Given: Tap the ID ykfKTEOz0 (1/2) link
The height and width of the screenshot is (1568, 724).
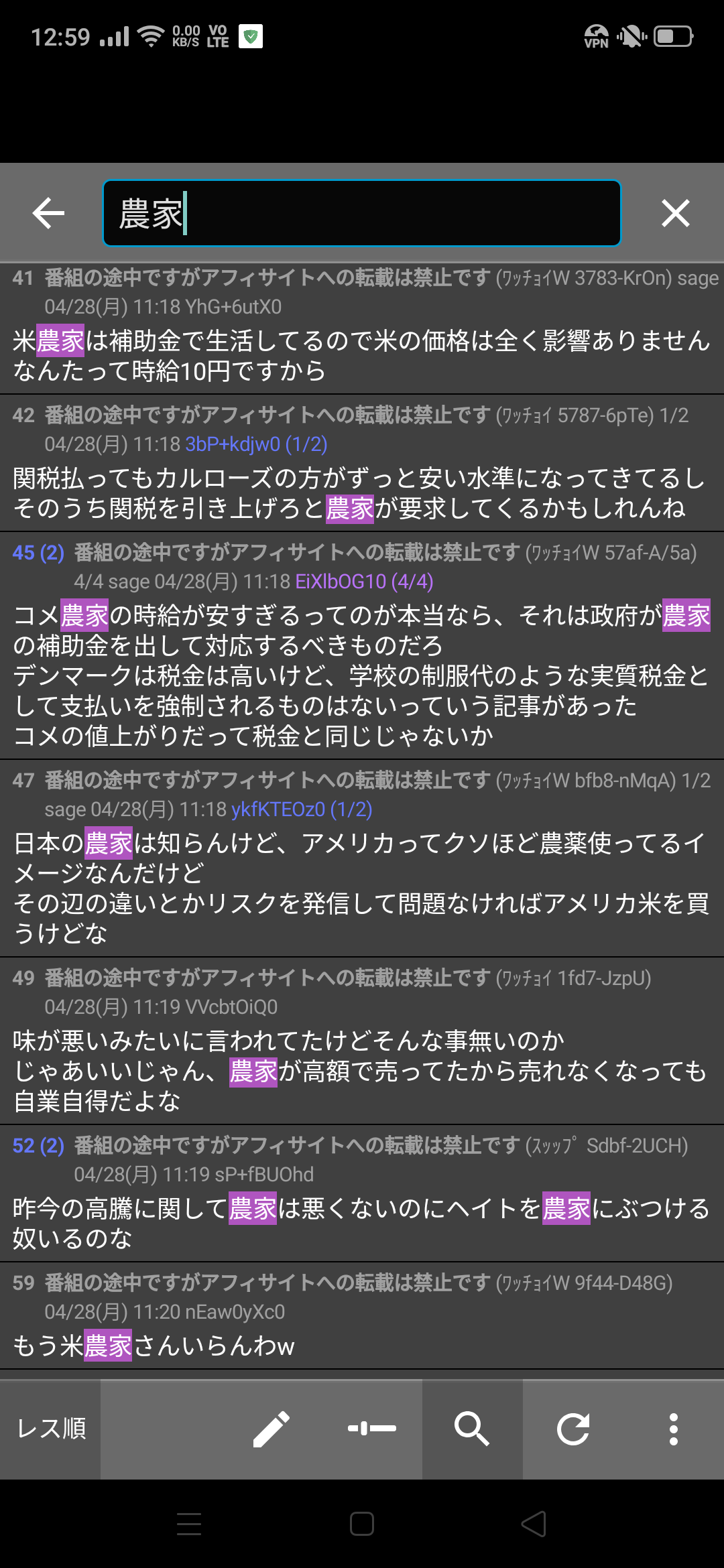Looking at the screenshot, I should pyautogui.click(x=302, y=809).
